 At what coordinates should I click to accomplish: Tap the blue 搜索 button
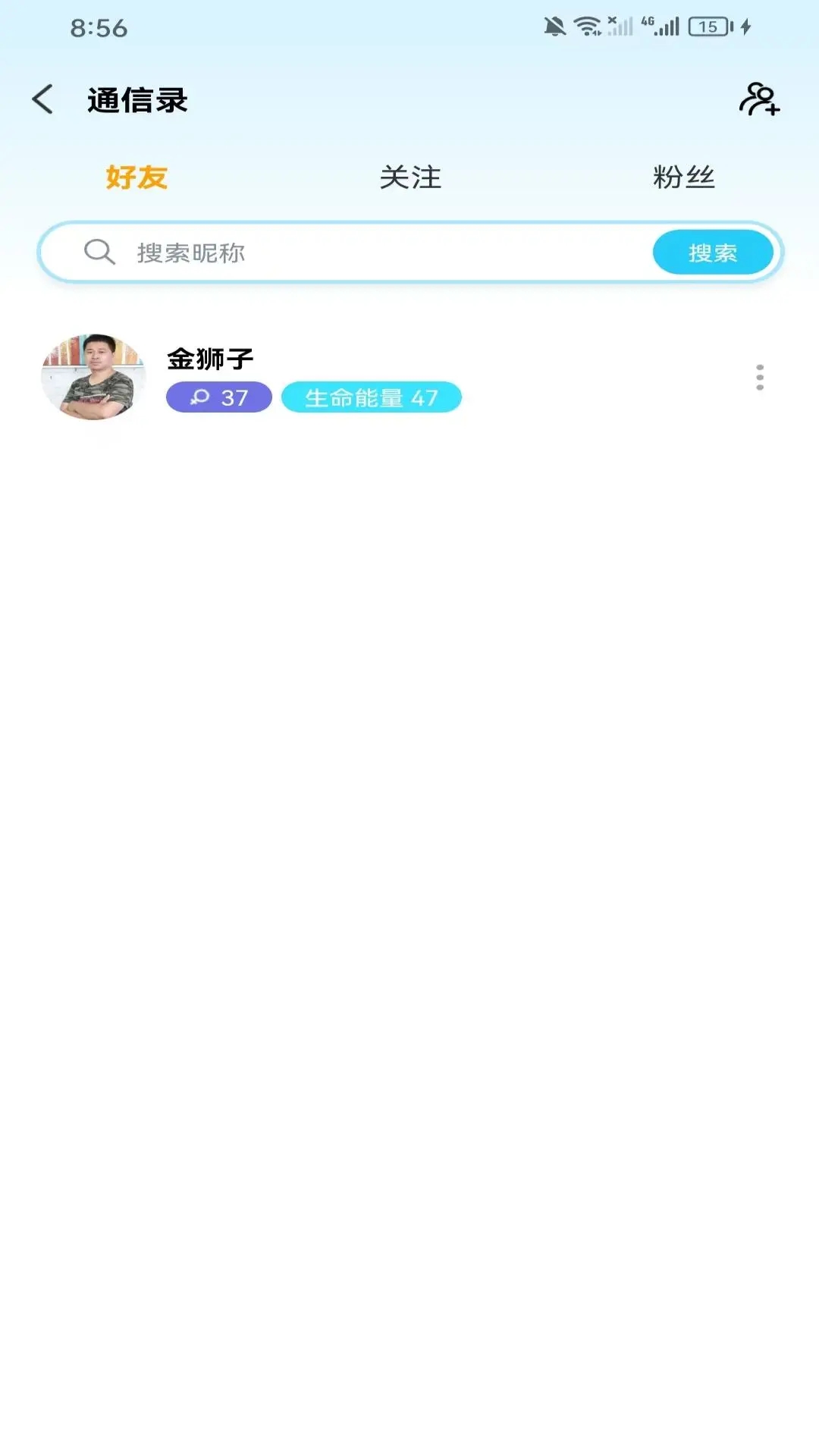point(713,253)
